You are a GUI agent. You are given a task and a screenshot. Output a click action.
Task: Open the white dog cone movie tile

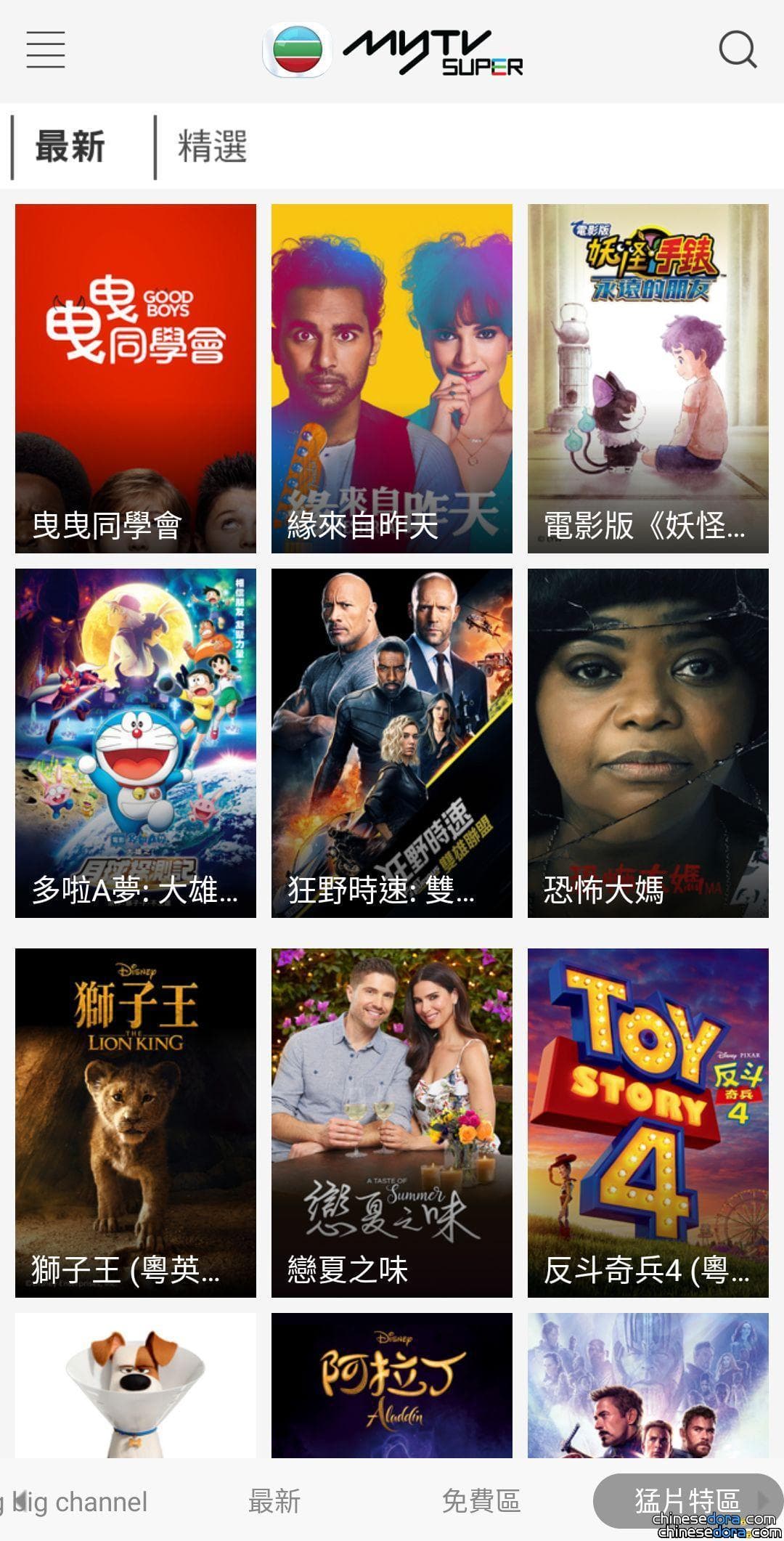(x=136, y=1385)
